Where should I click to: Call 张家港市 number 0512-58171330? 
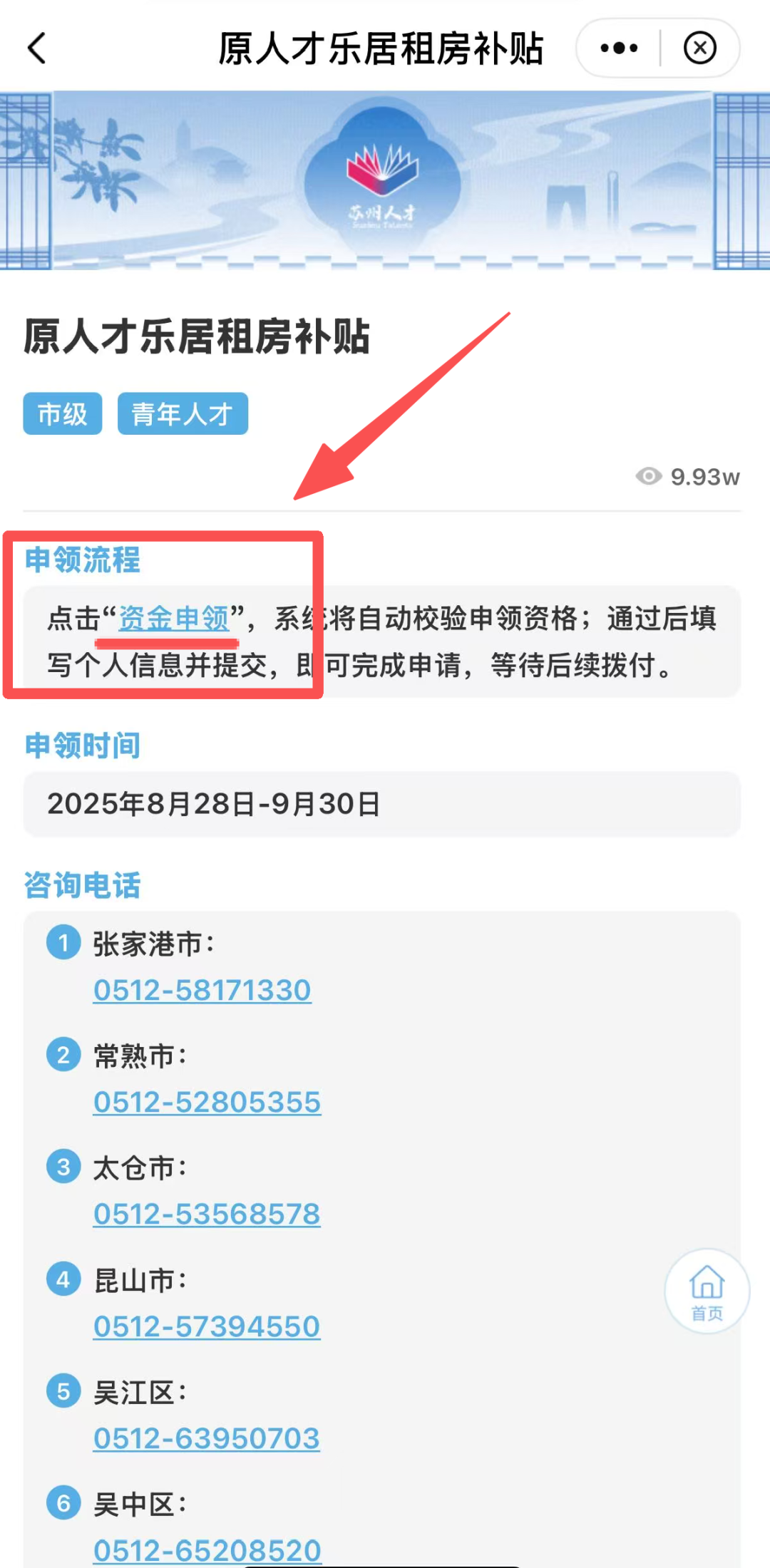click(x=202, y=990)
